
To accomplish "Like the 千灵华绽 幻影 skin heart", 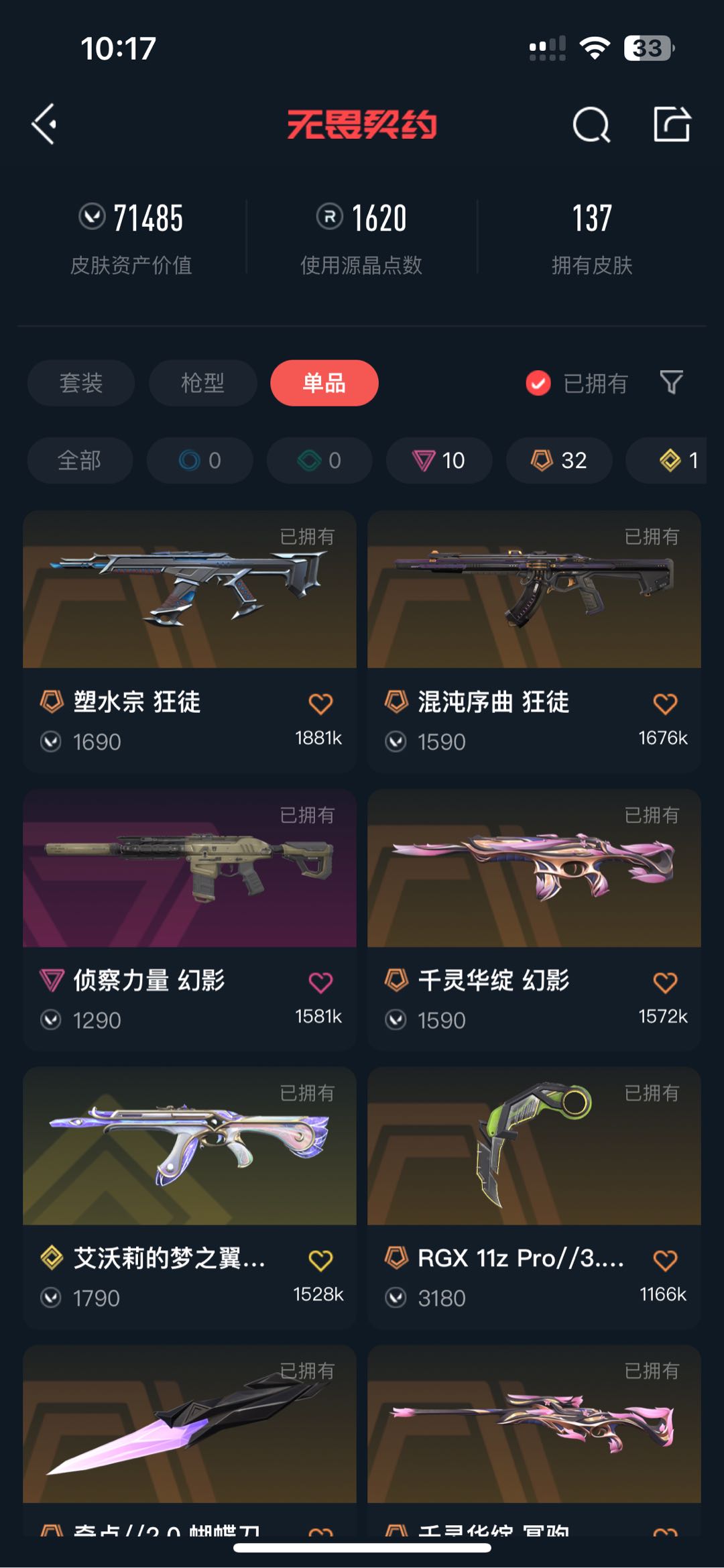I will (665, 983).
